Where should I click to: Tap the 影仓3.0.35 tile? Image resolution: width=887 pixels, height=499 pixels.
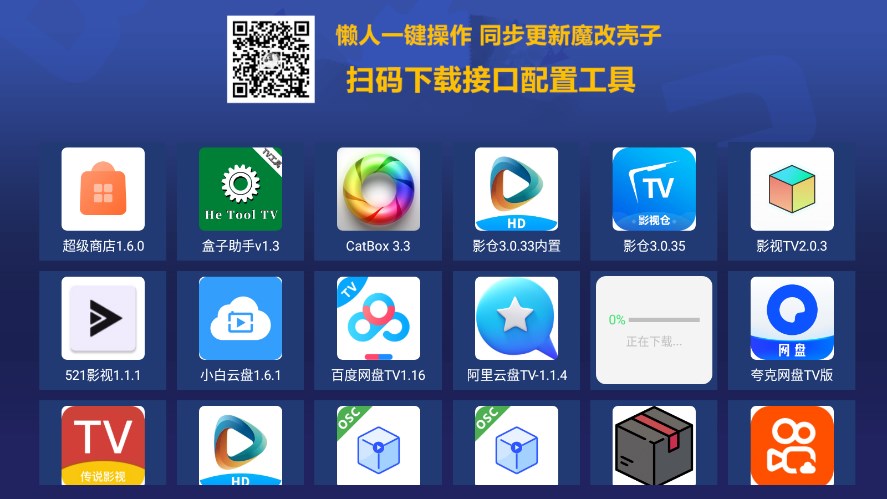654,199
